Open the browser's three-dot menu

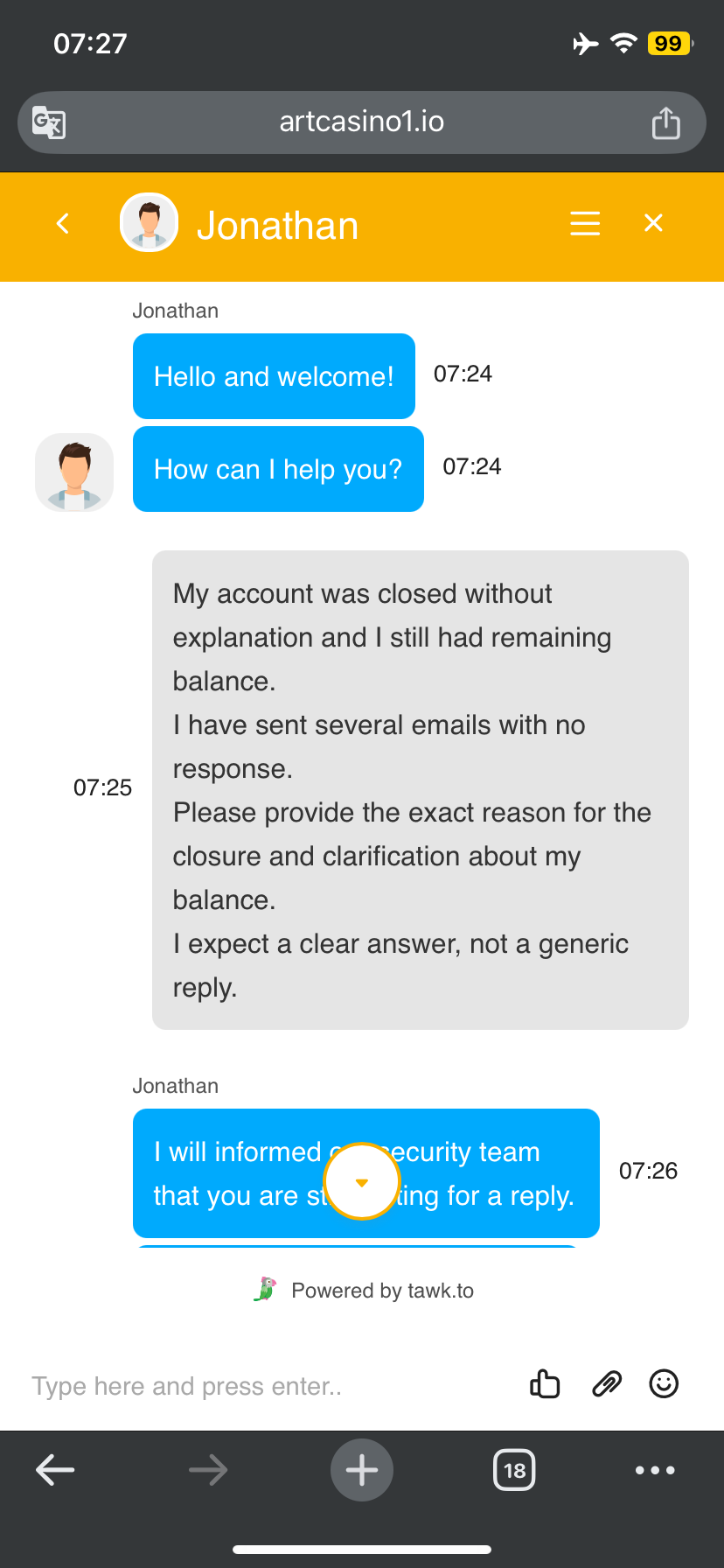655,1470
